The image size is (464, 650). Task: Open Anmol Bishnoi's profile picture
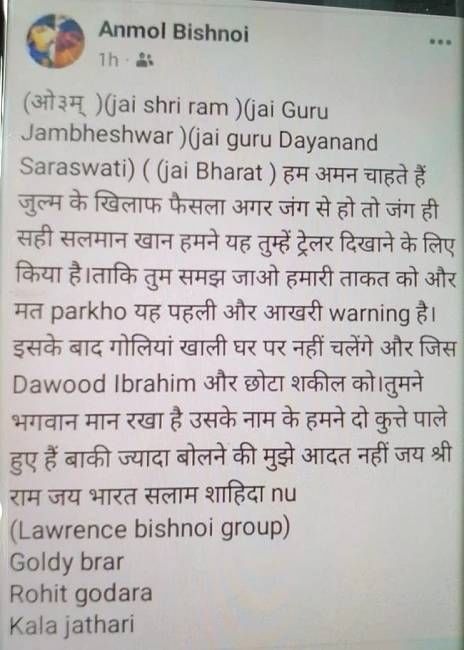click(x=56, y=41)
